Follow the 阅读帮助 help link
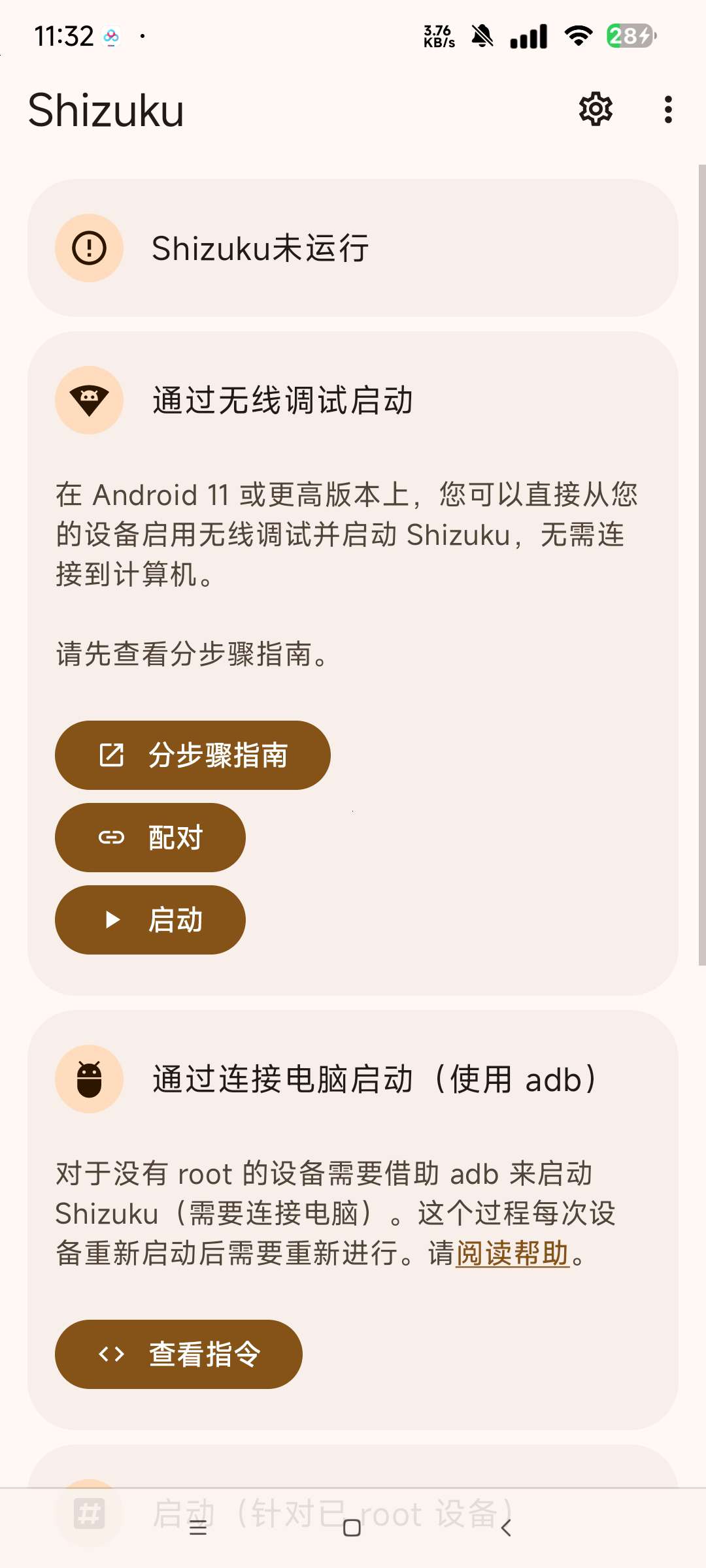Screen dimensions: 706x1568 [513, 1253]
